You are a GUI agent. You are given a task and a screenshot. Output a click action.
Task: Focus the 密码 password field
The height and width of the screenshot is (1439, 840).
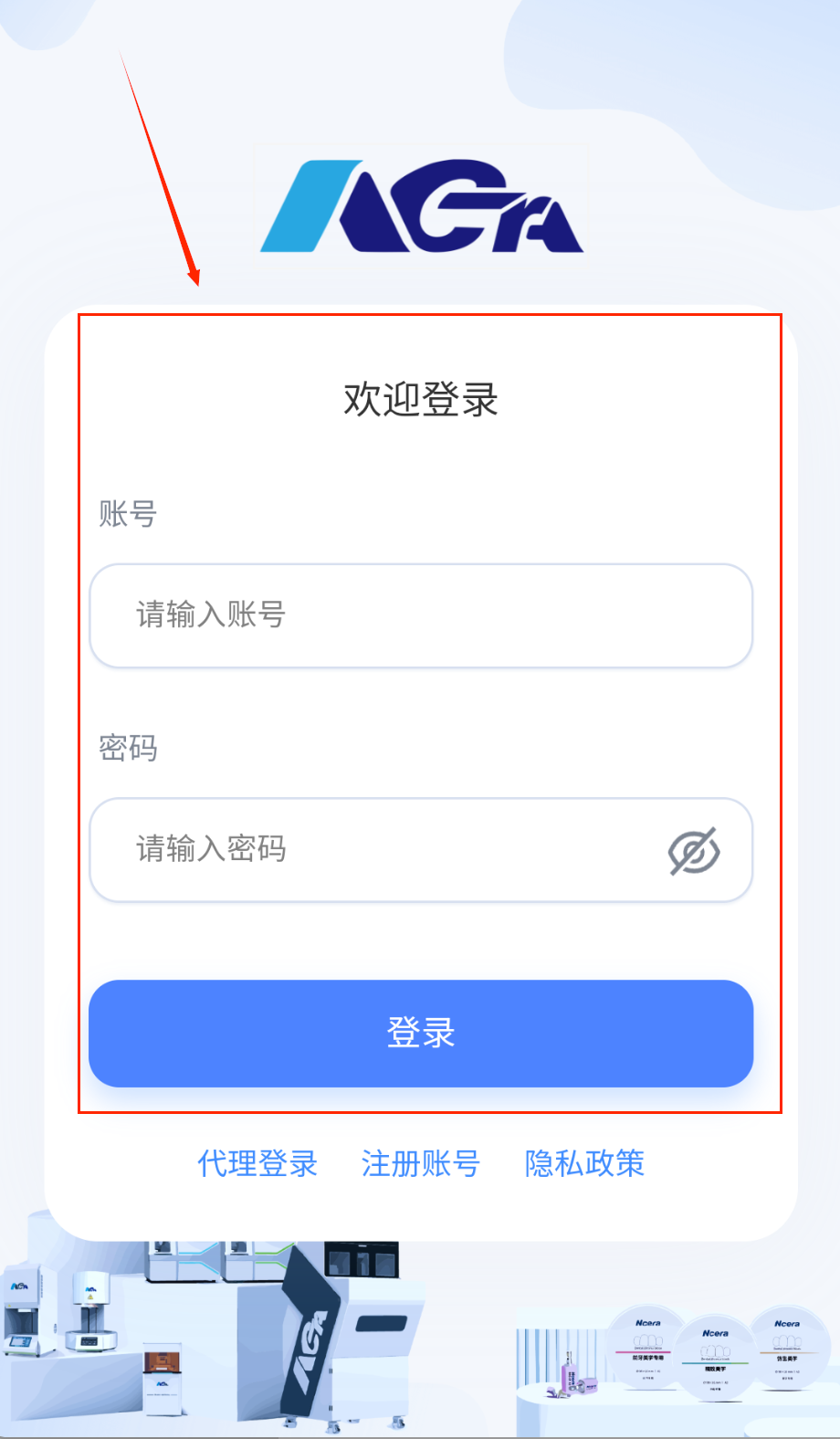pos(383,850)
